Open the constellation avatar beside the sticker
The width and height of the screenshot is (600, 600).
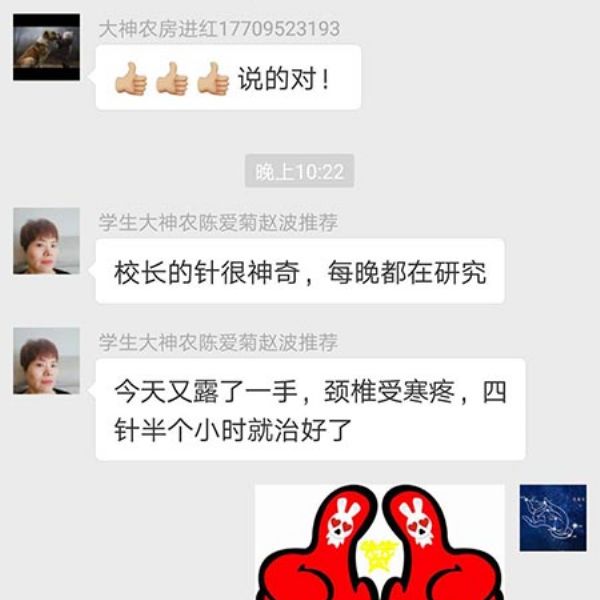tap(552, 518)
